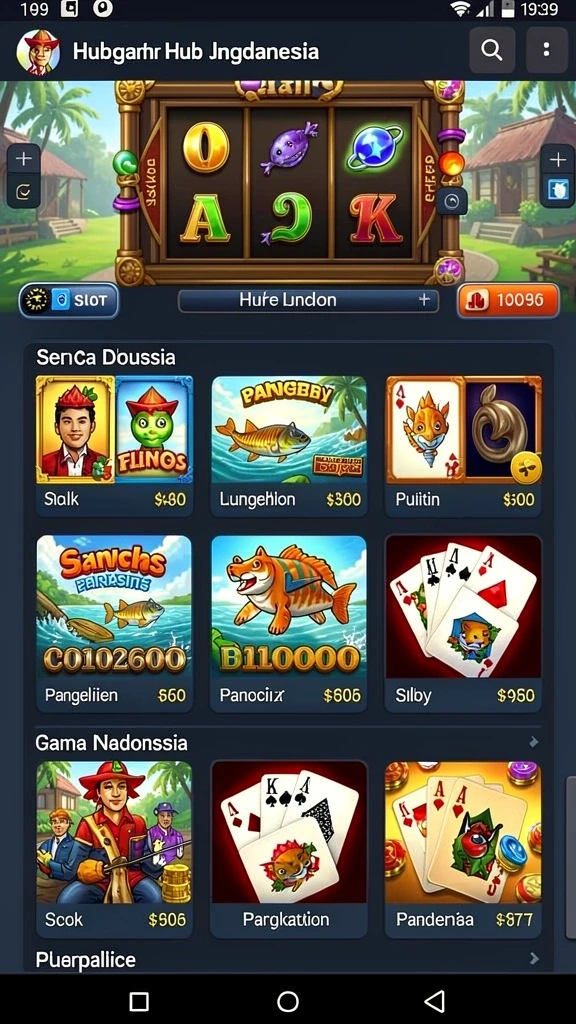
Task: Open the Pargkatiion card game tile
Action: coord(289,849)
